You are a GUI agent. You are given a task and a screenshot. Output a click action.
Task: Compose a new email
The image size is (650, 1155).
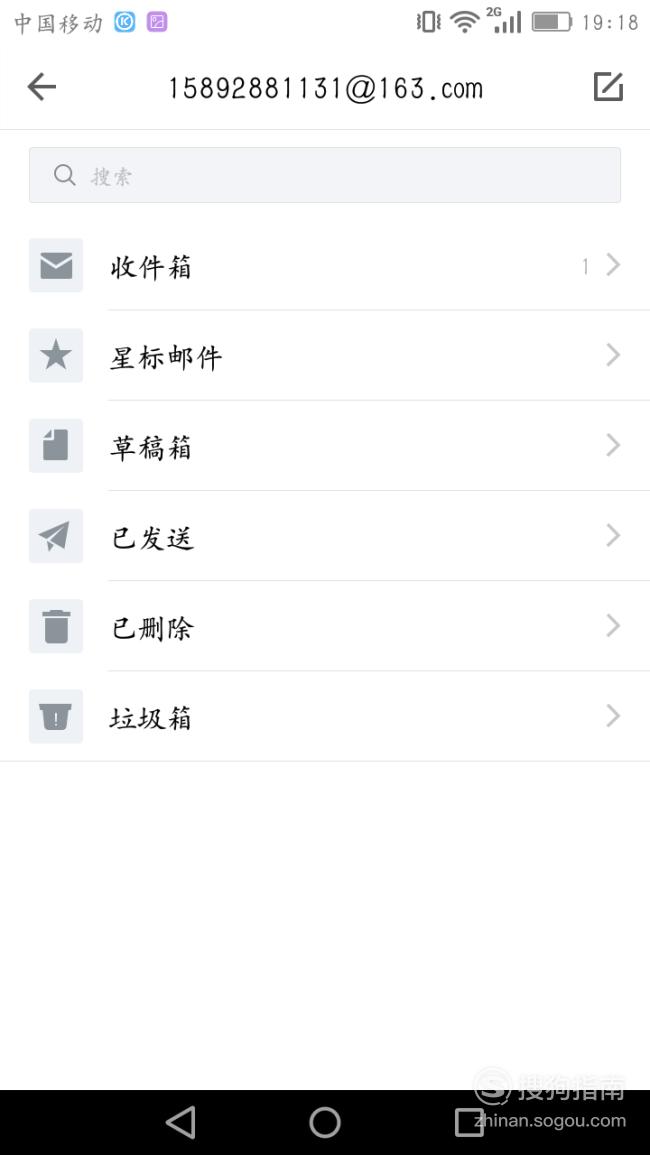point(608,87)
